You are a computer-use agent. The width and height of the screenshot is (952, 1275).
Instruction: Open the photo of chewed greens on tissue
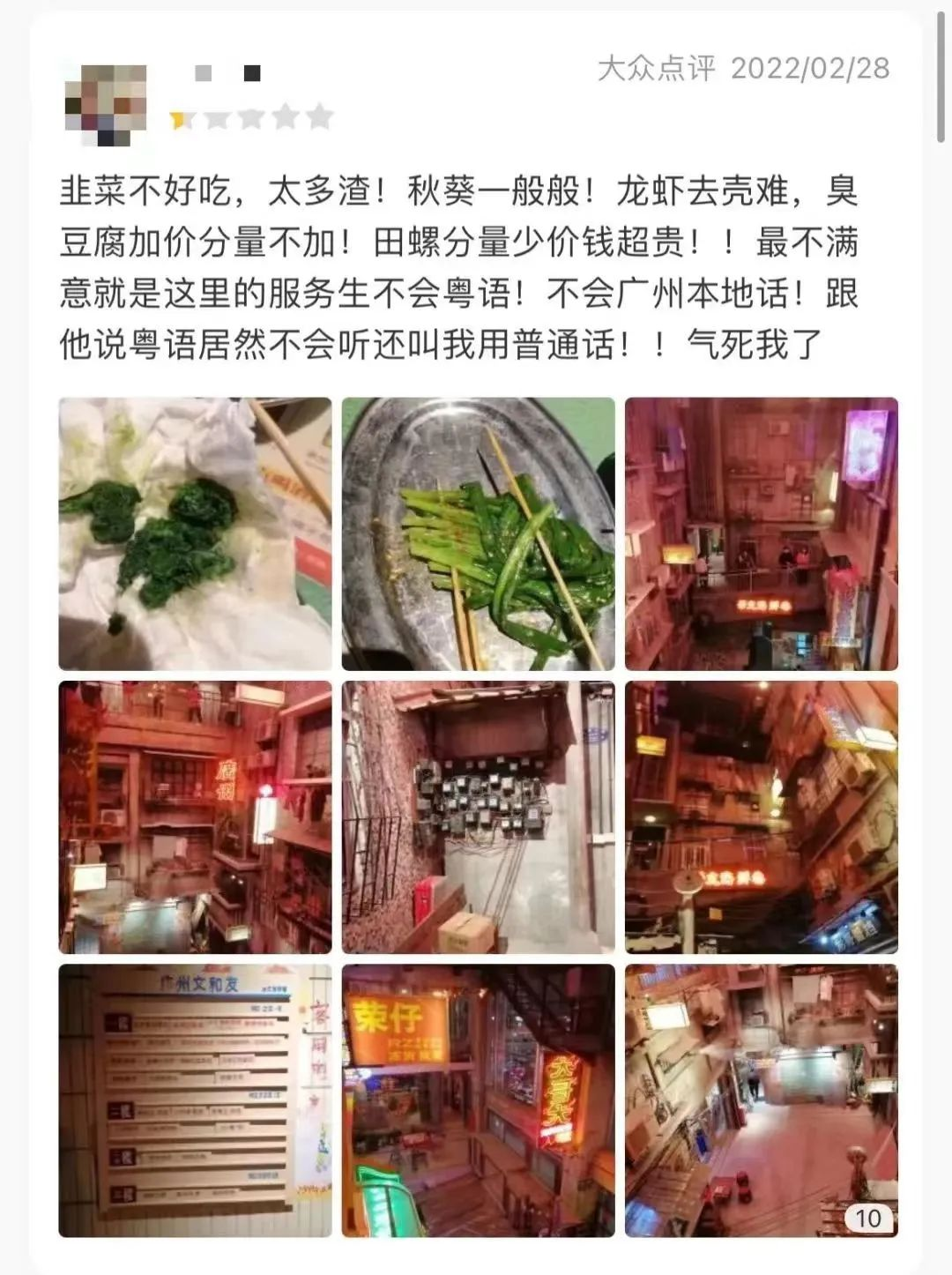click(195, 533)
